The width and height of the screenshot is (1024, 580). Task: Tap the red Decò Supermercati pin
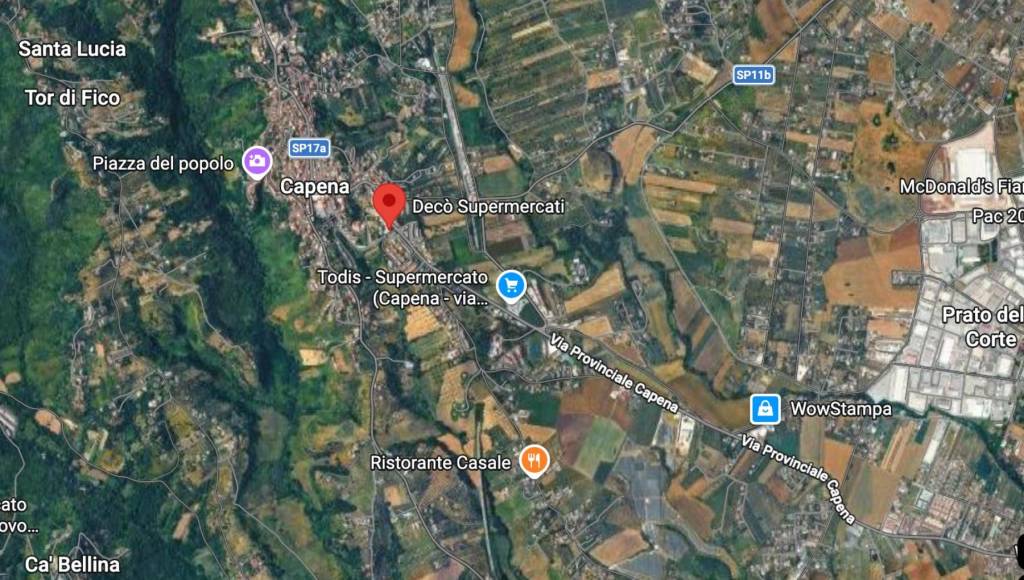point(389,203)
